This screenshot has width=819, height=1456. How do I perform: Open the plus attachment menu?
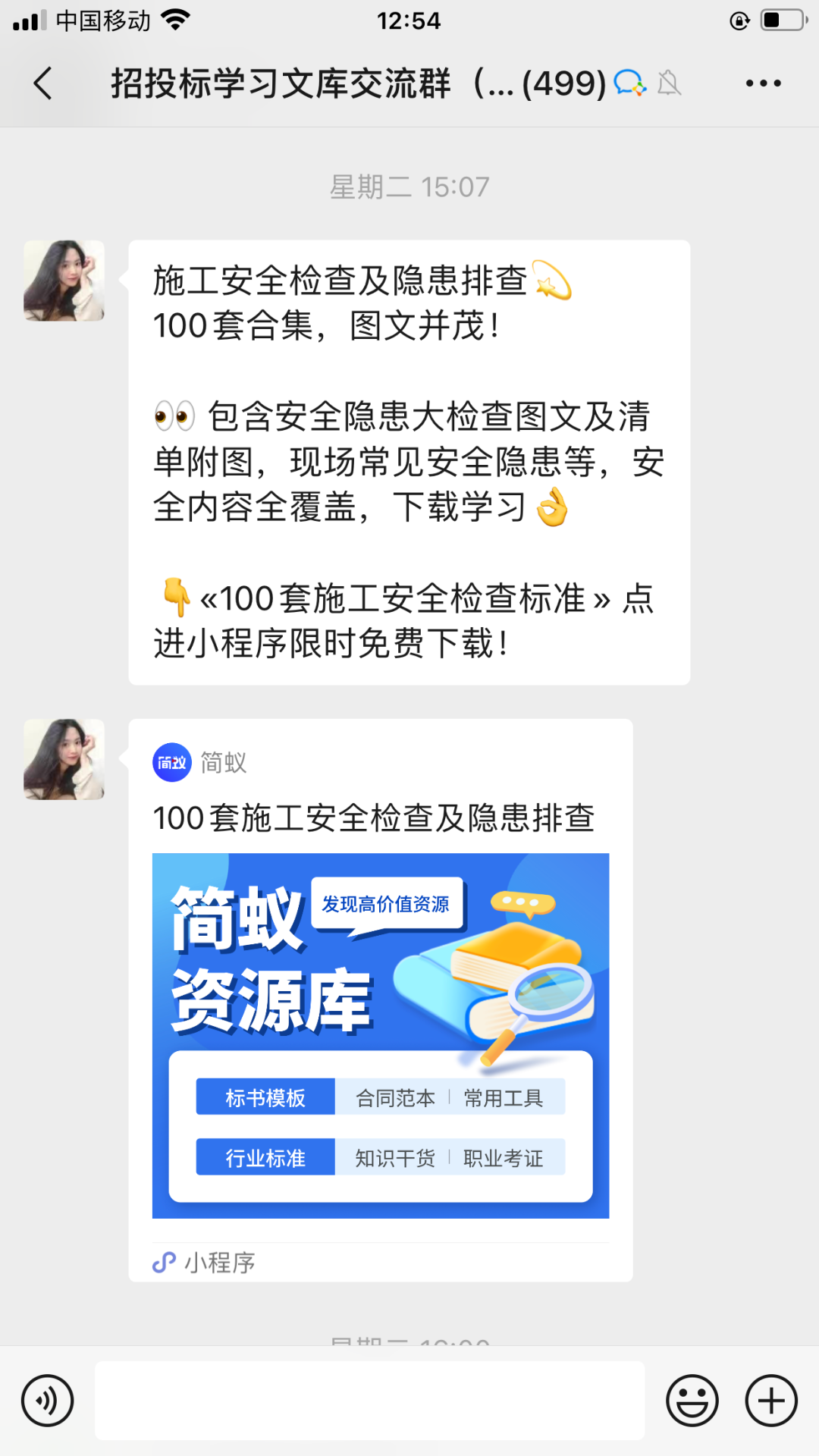tap(771, 1401)
